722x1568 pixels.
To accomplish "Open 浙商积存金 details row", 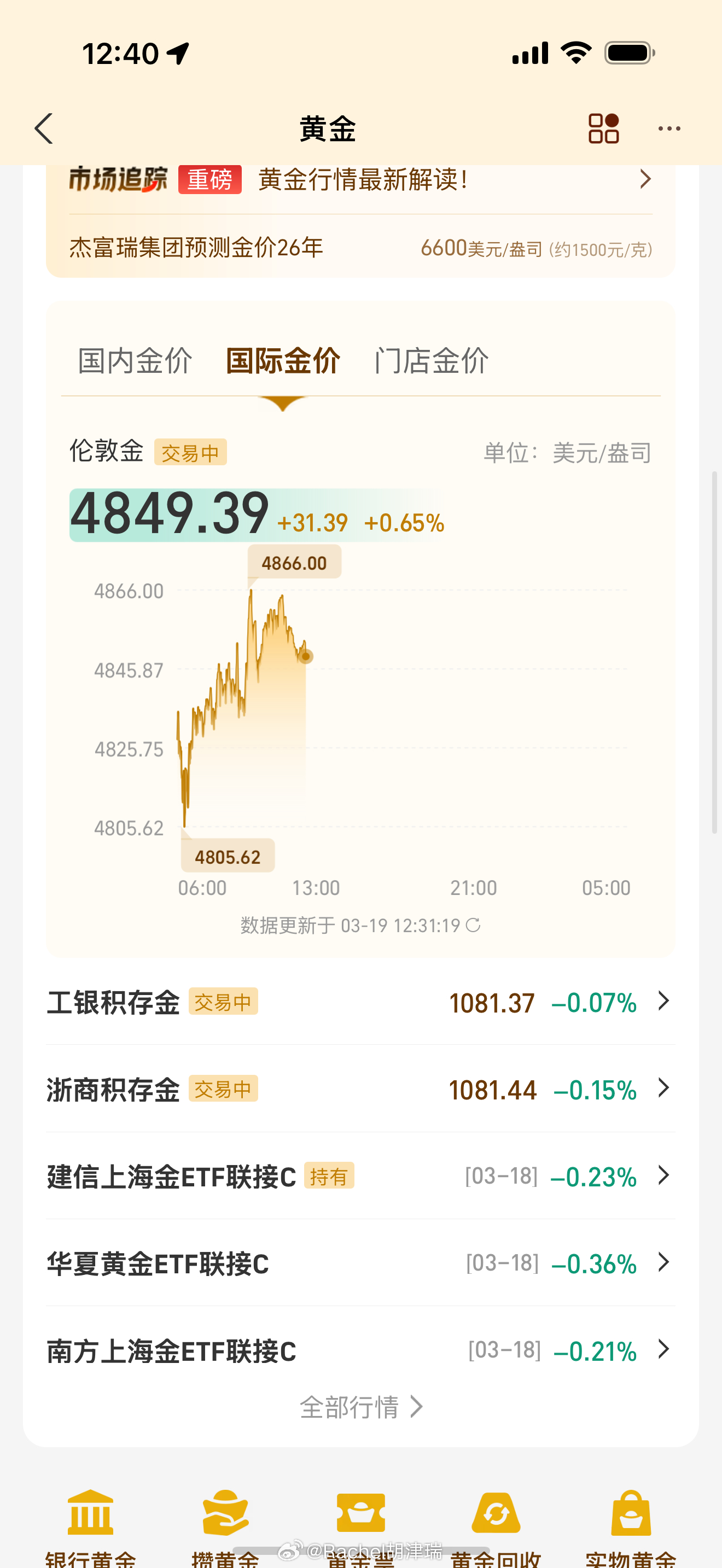I will (360, 1089).
